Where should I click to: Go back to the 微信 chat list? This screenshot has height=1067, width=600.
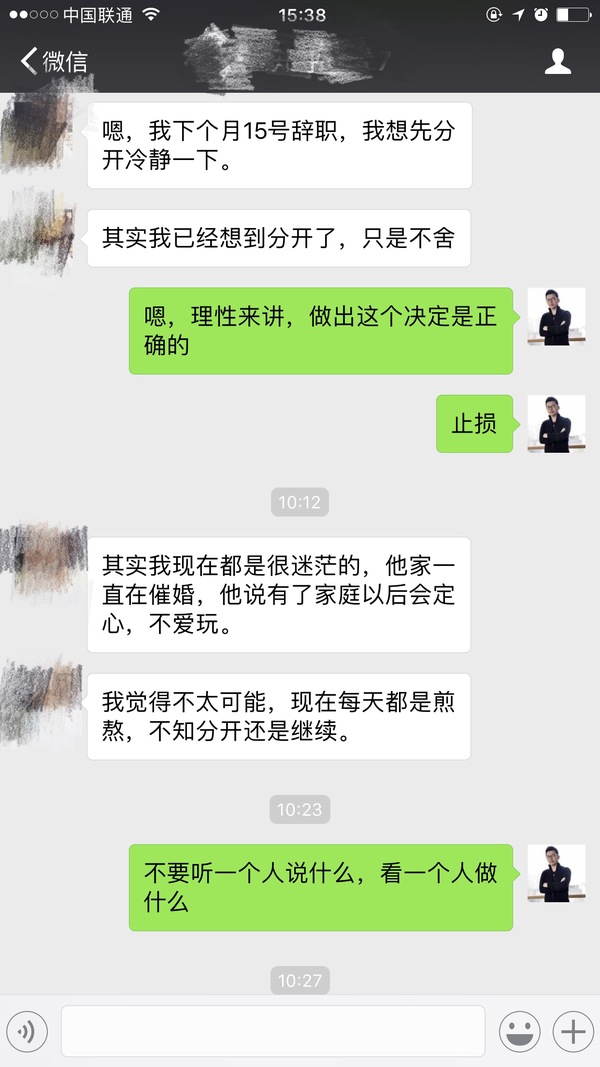tap(54, 61)
